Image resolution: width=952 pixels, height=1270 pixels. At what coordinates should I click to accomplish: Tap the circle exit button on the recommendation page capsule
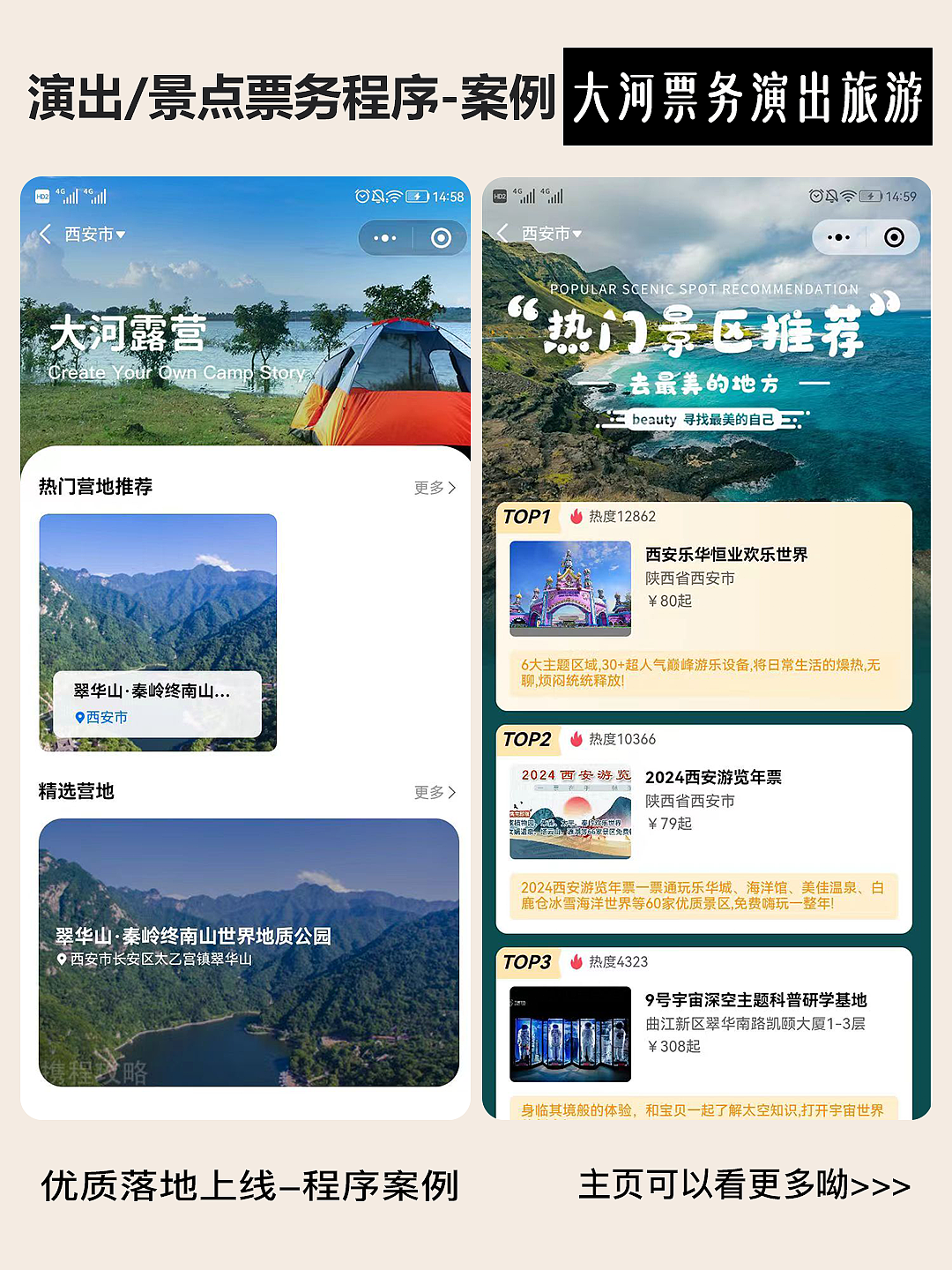coord(896,235)
